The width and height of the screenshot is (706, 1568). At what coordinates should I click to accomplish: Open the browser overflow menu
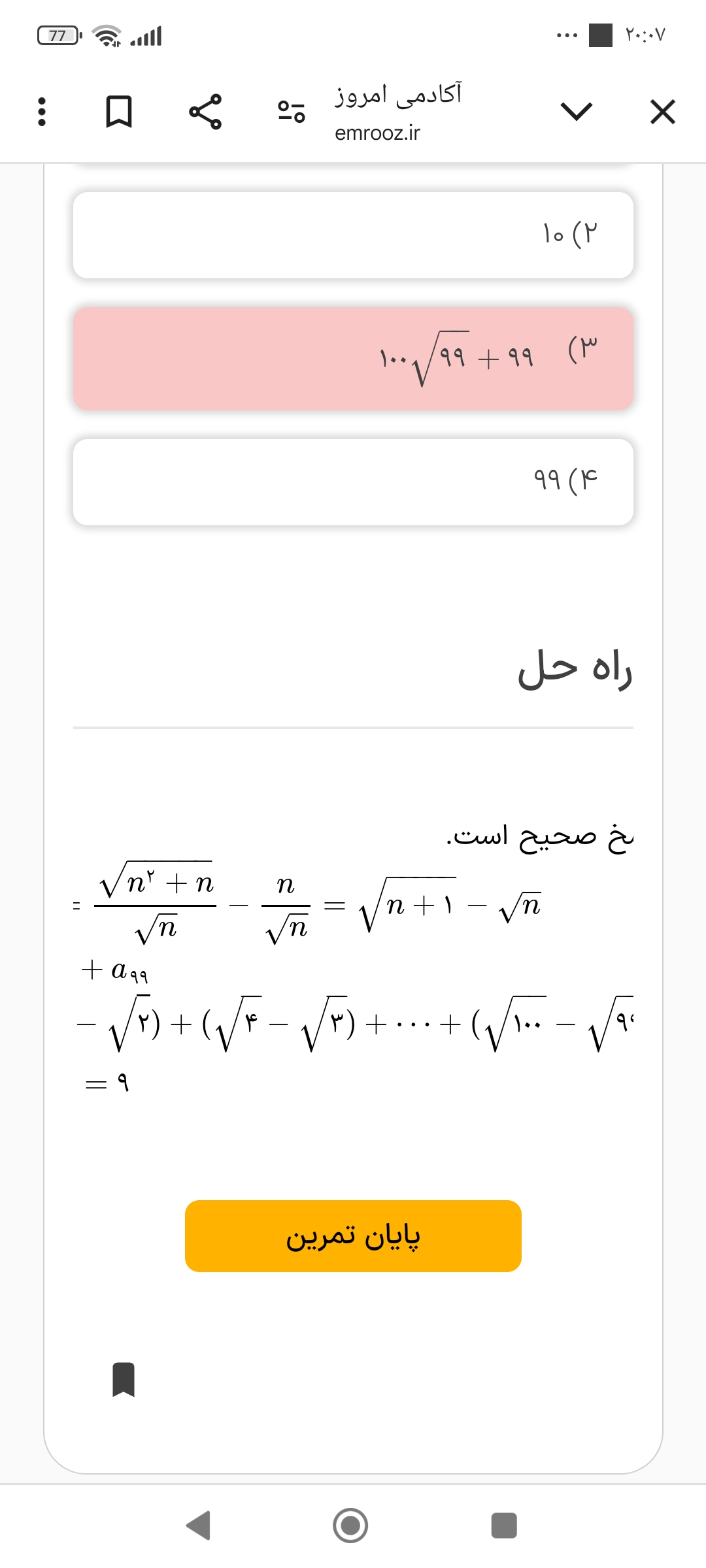coord(42,112)
